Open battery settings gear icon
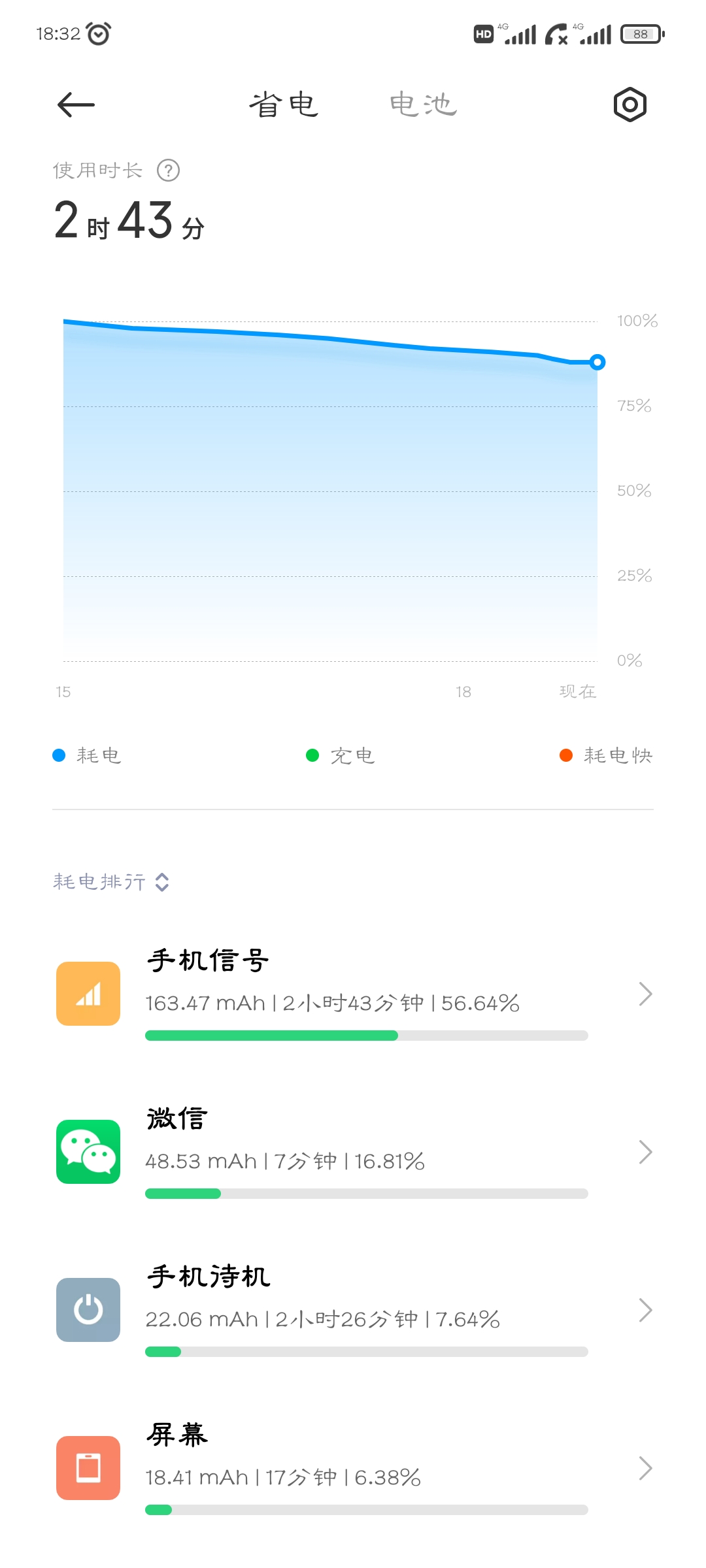Image resolution: width=706 pixels, height=1568 pixels. [x=630, y=105]
